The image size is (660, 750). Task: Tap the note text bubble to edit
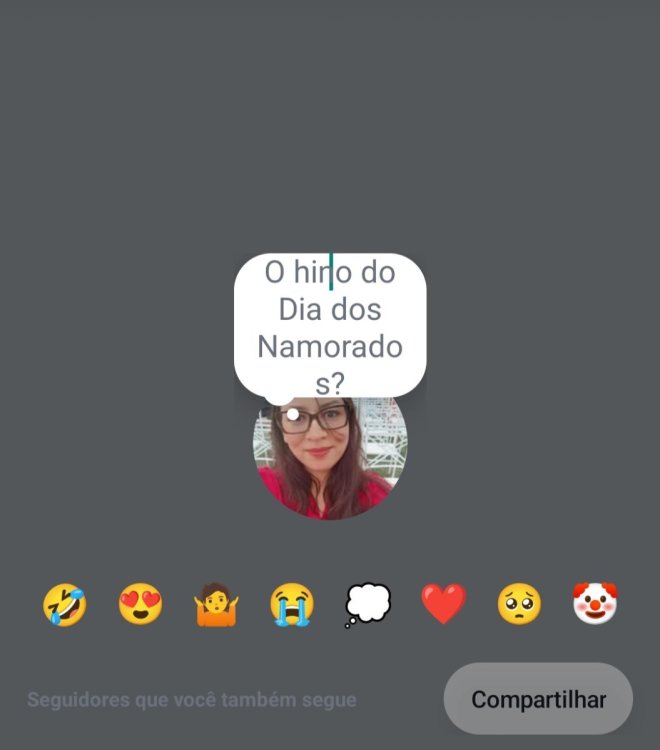click(330, 327)
